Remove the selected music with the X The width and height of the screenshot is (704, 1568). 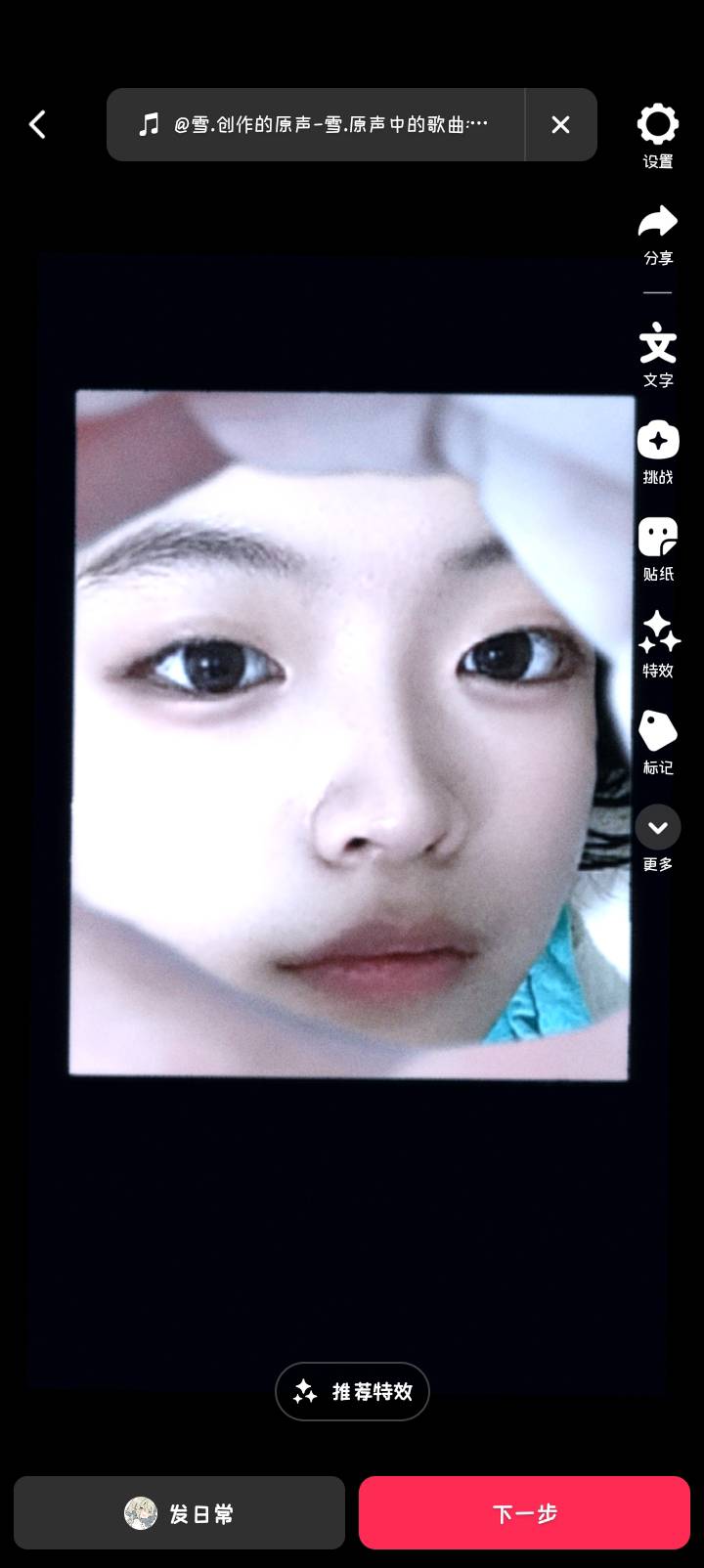[560, 124]
